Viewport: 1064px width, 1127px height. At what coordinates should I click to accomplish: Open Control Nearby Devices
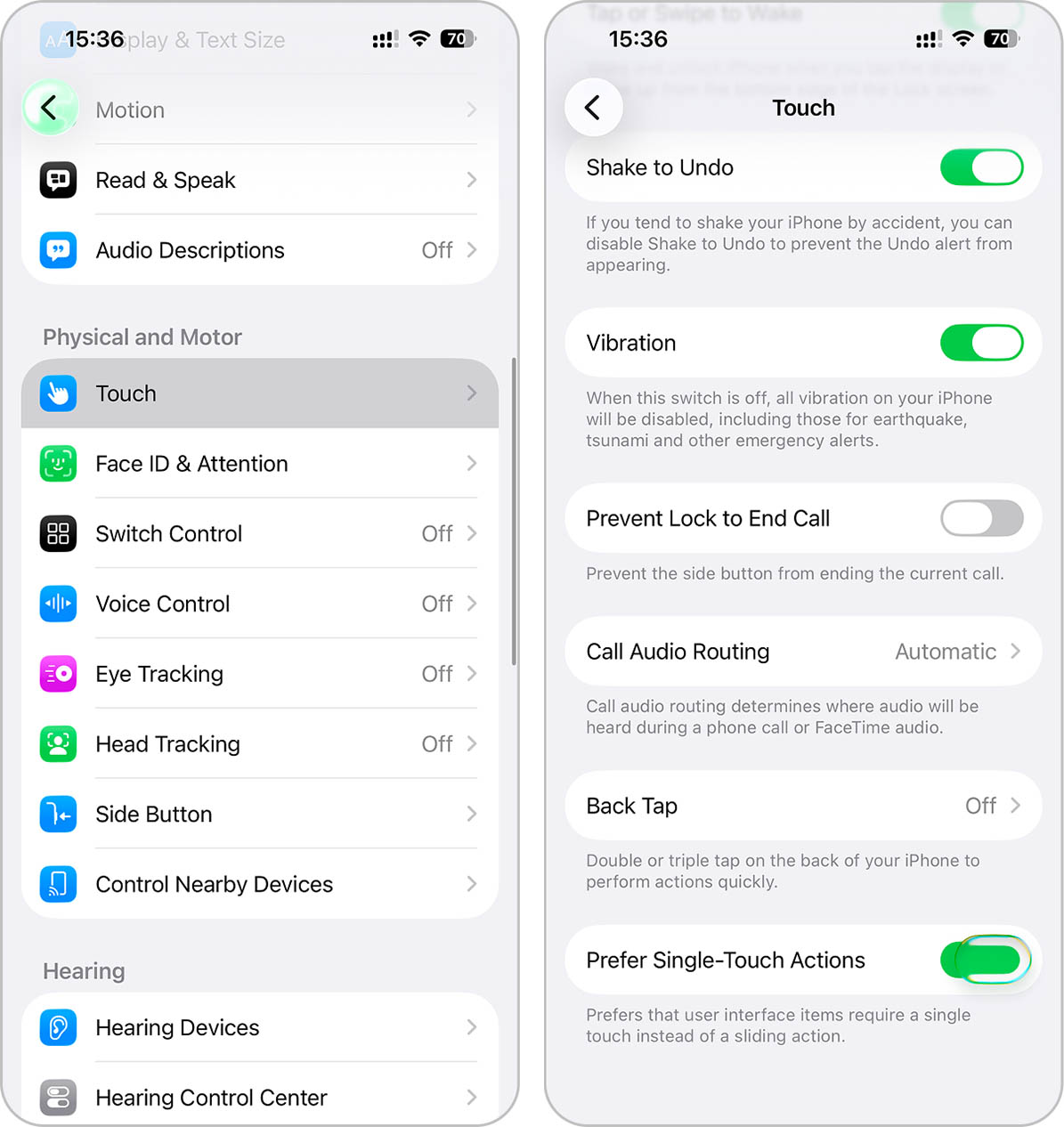pyautogui.click(x=258, y=884)
